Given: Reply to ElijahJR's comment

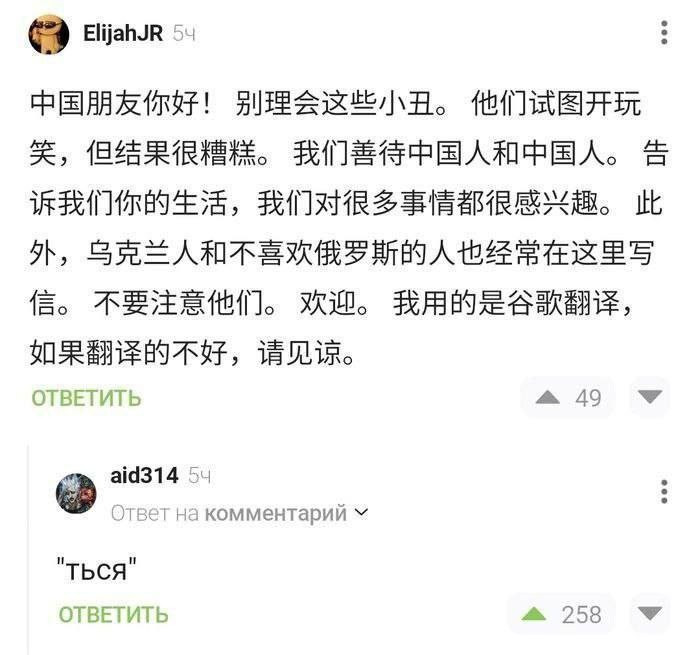Looking at the screenshot, I should pos(86,398).
